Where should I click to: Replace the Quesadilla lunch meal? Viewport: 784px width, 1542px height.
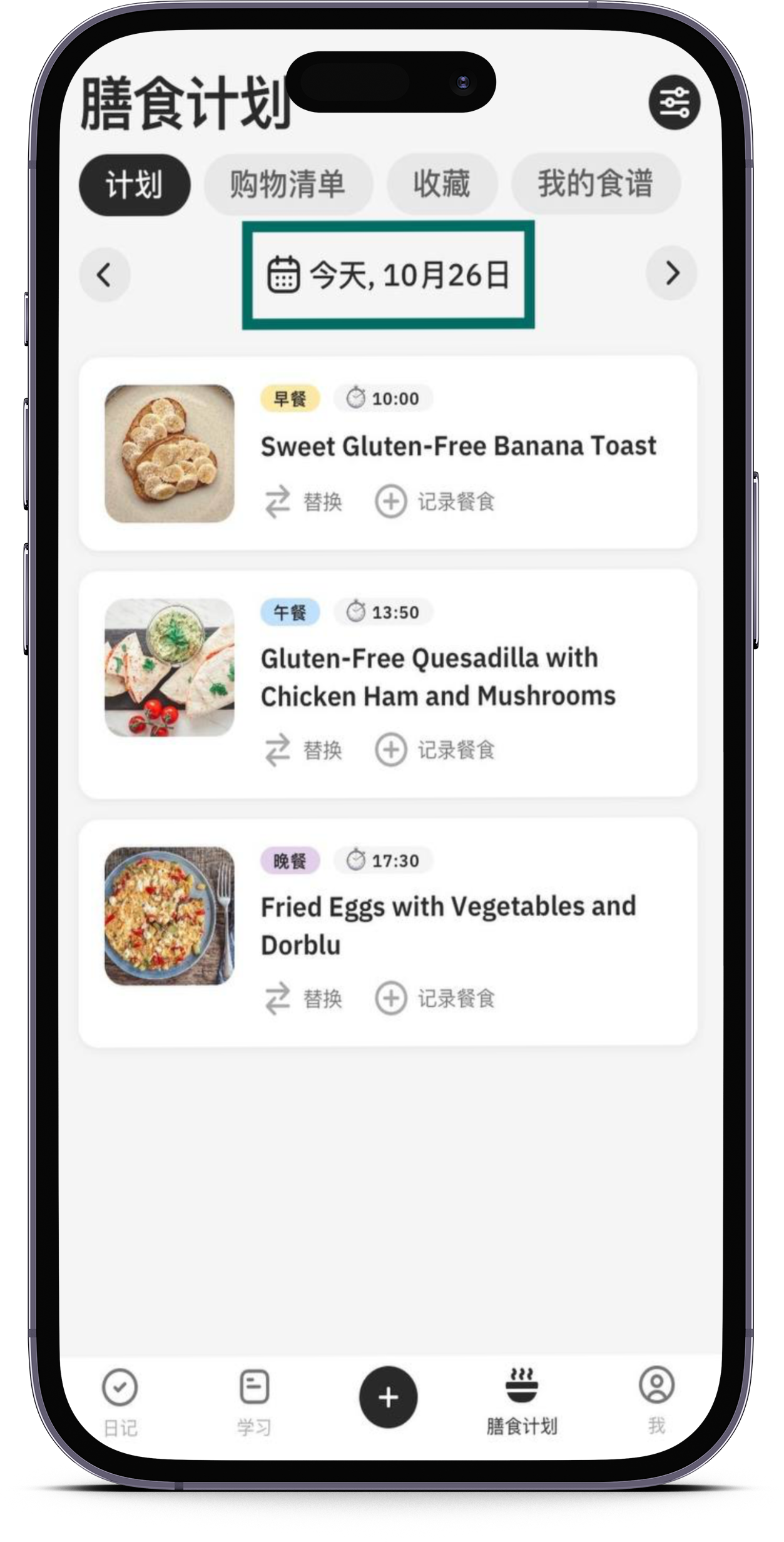click(x=304, y=750)
